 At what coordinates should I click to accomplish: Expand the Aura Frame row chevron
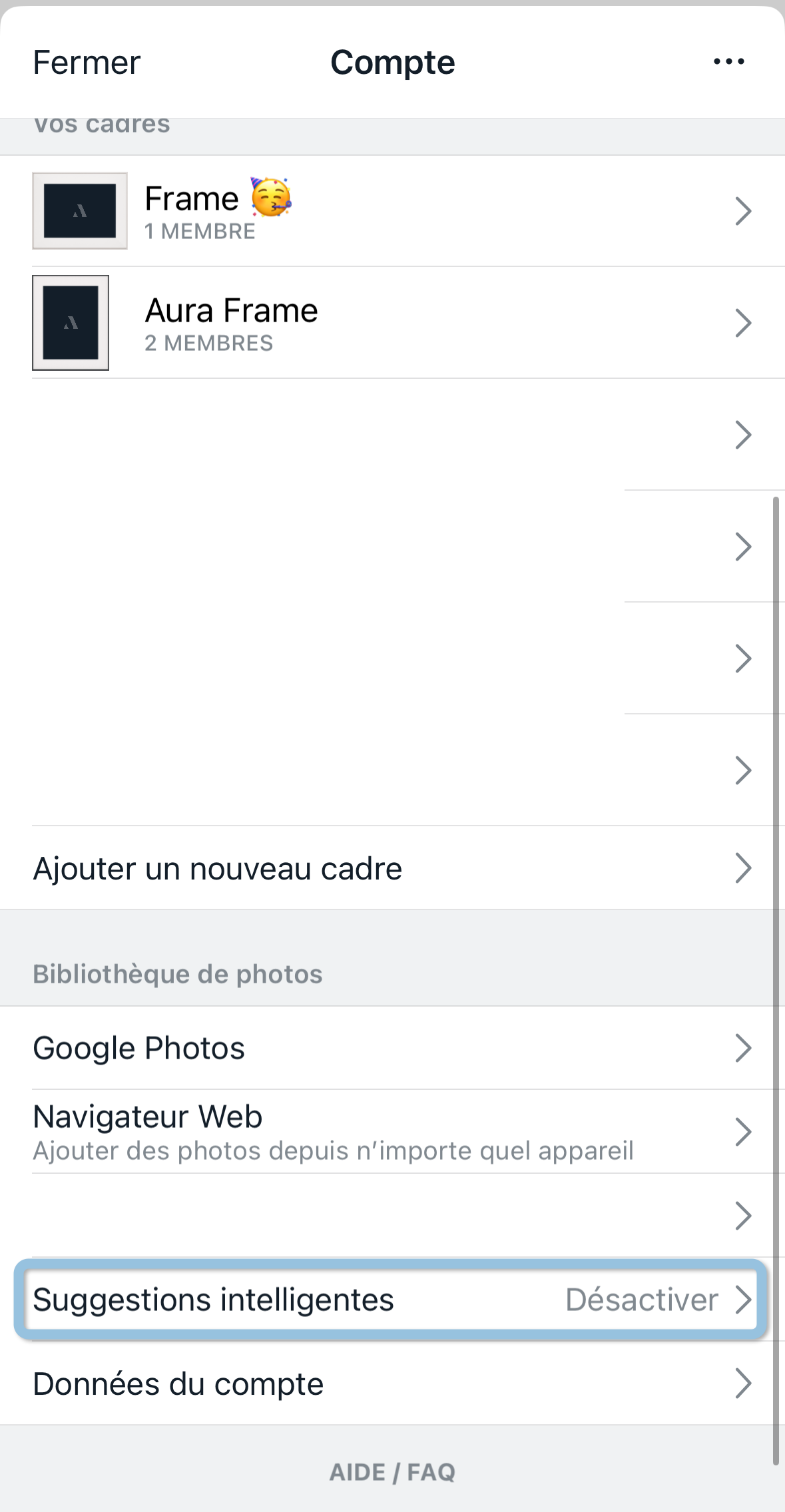pyautogui.click(x=742, y=324)
